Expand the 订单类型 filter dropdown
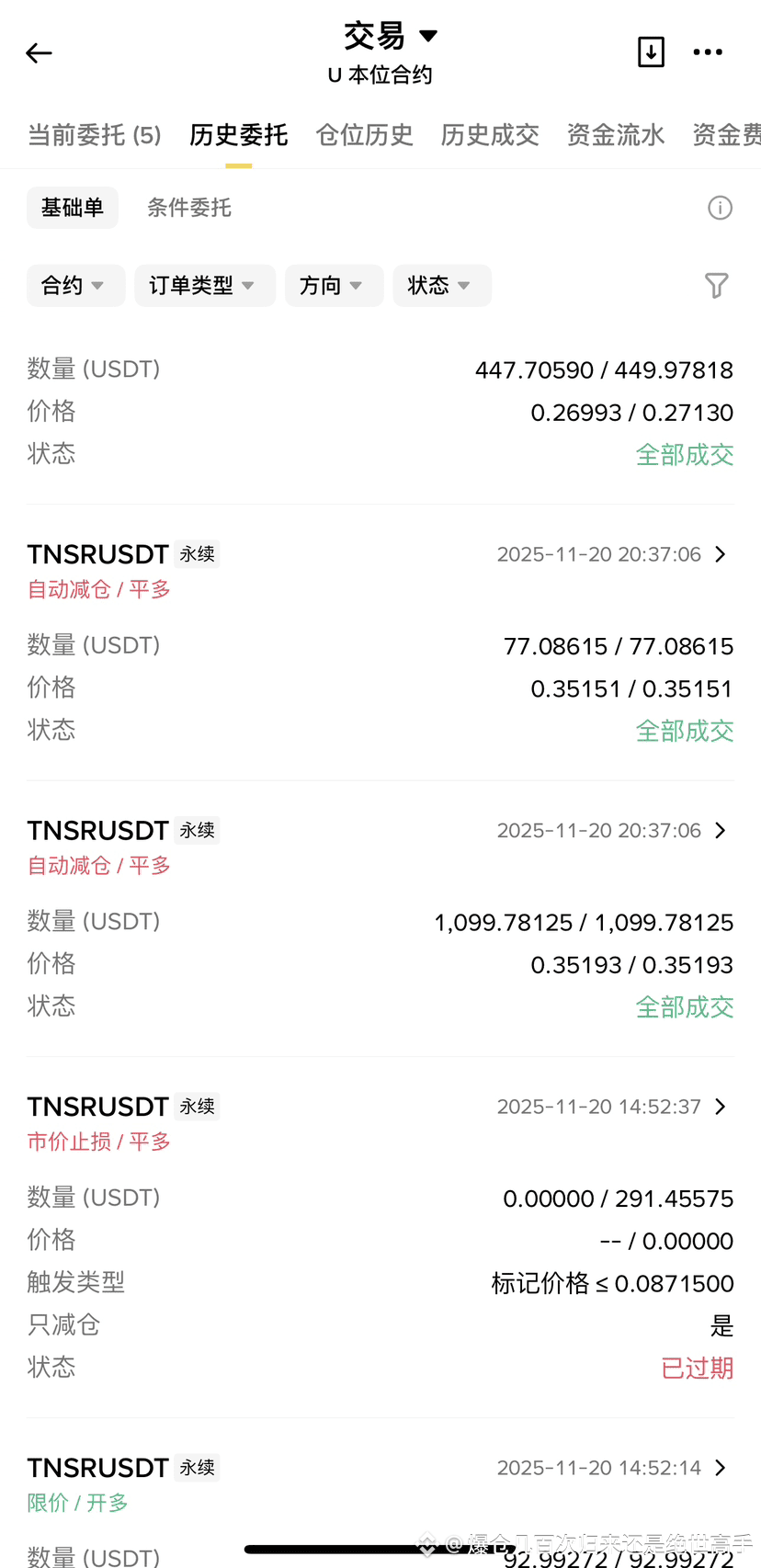Image resolution: width=761 pixels, height=1568 pixels. 205,286
